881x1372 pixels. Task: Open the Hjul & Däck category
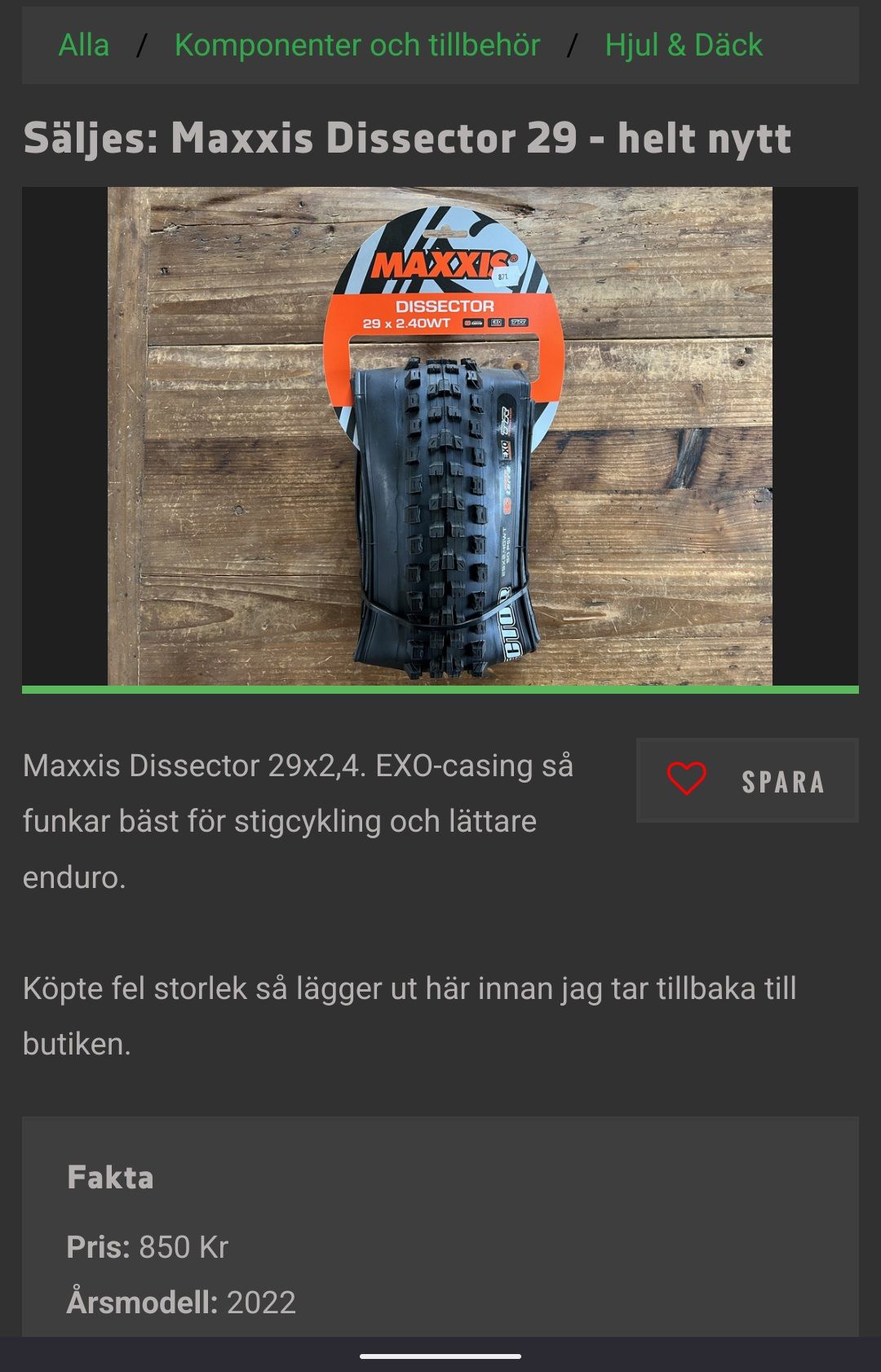pos(684,45)
